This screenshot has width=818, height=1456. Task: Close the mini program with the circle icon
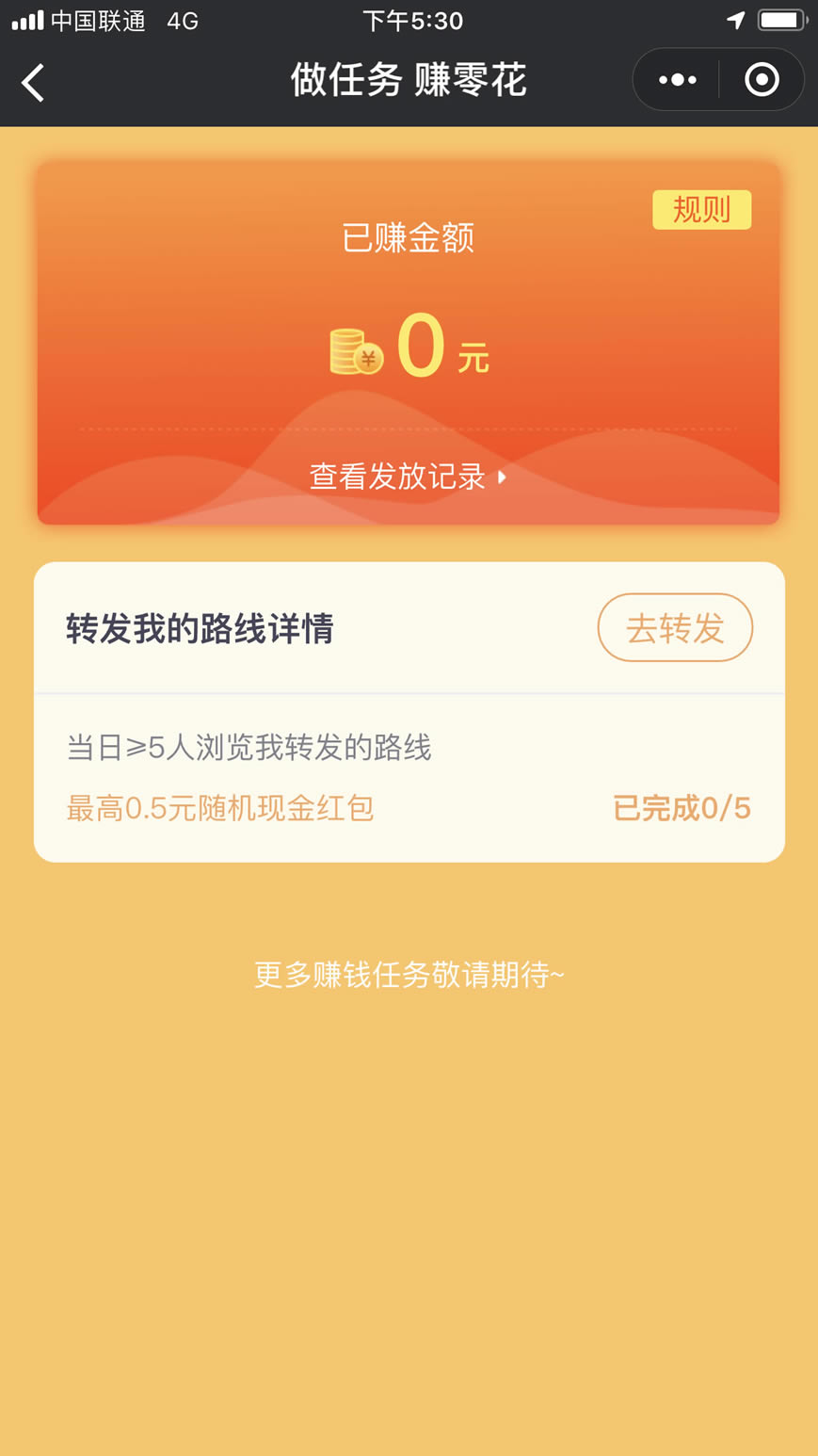click(x=762, y=80)
